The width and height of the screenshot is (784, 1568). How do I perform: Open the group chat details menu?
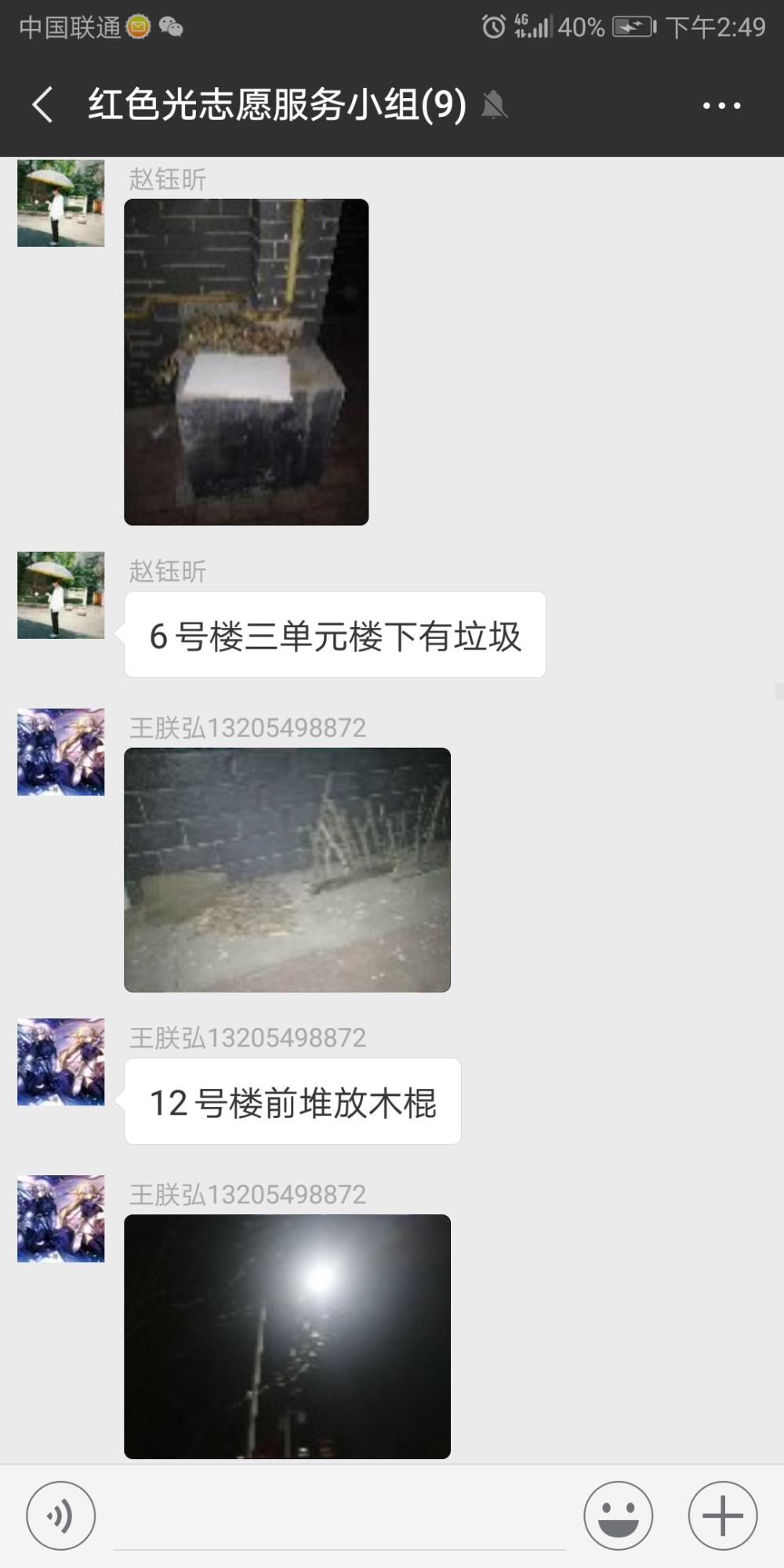point(721,105)
